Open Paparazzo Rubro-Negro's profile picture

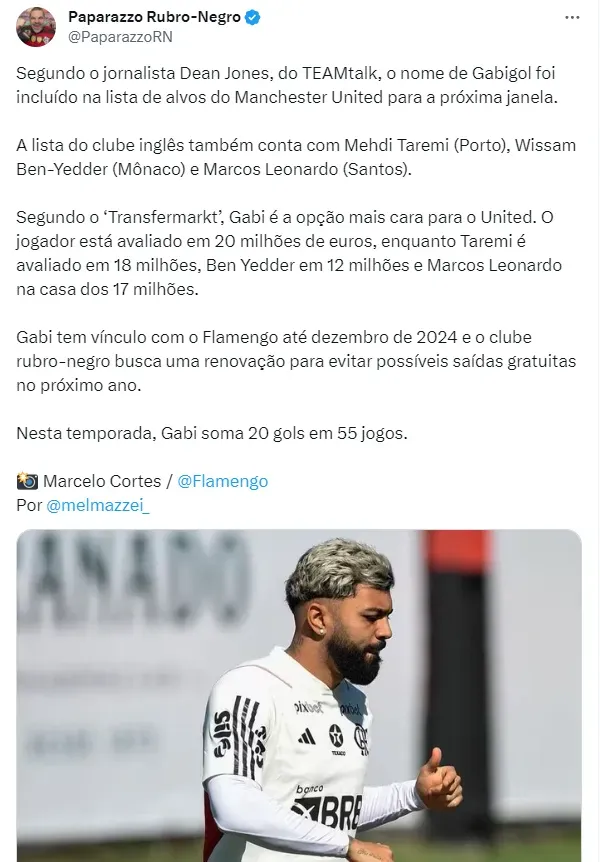pyautogui.click(x=36, y=27)
